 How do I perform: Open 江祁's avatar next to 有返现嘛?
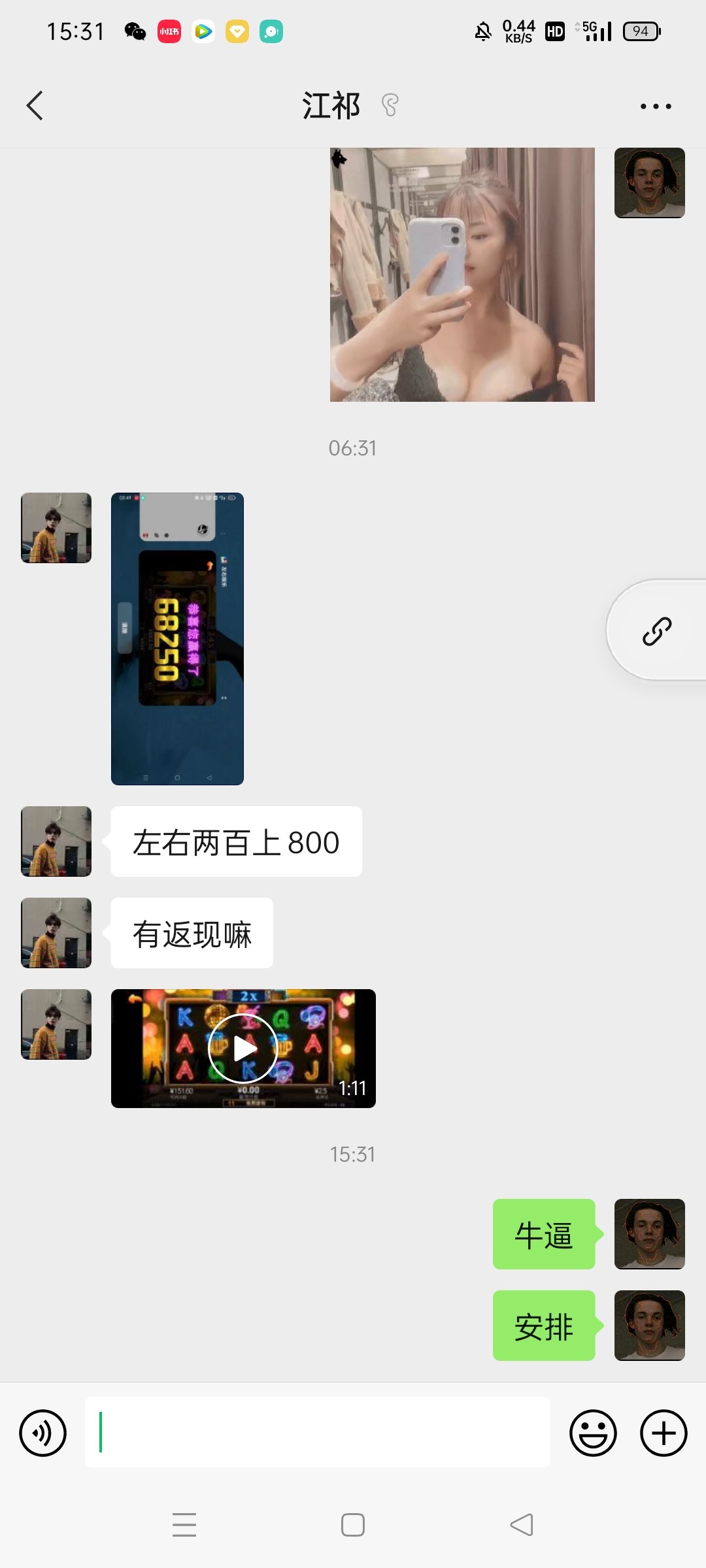click(x=56, y=933)
